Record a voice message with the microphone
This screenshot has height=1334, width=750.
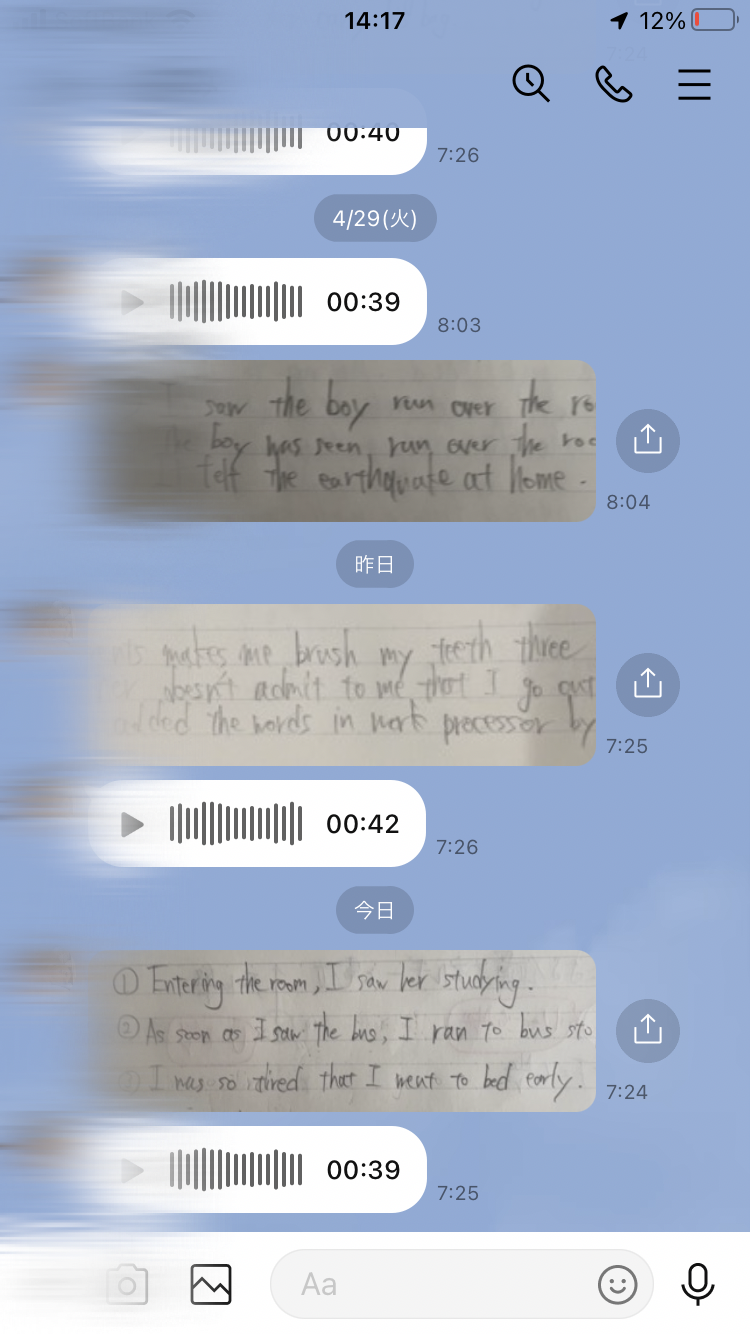point(698,1284)
